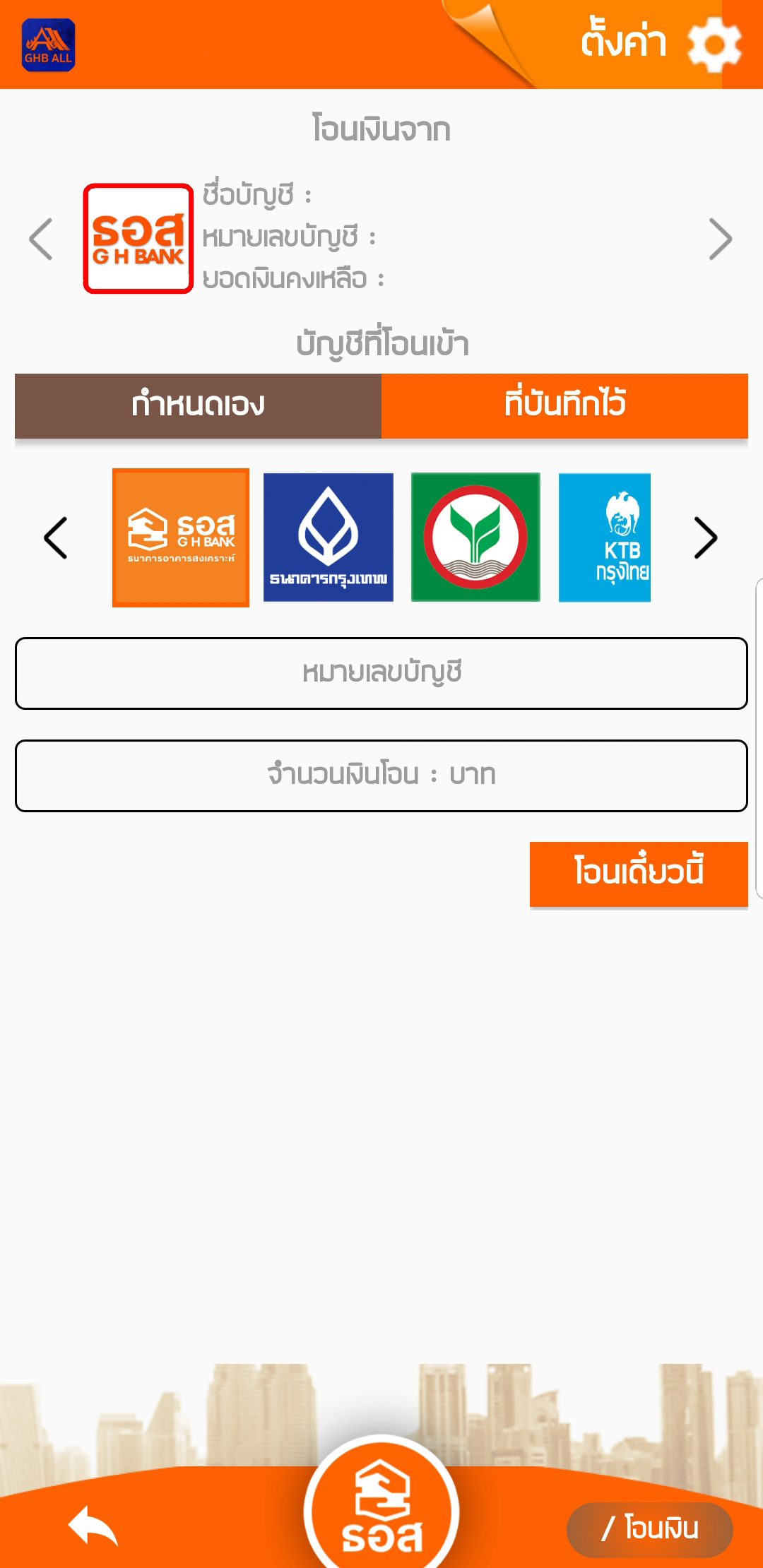Select Bangkok Bank as destination bank
Image resolution: width=763 pixels, height=1568 pixels.
pyautogui.click(x=329, y=537)
